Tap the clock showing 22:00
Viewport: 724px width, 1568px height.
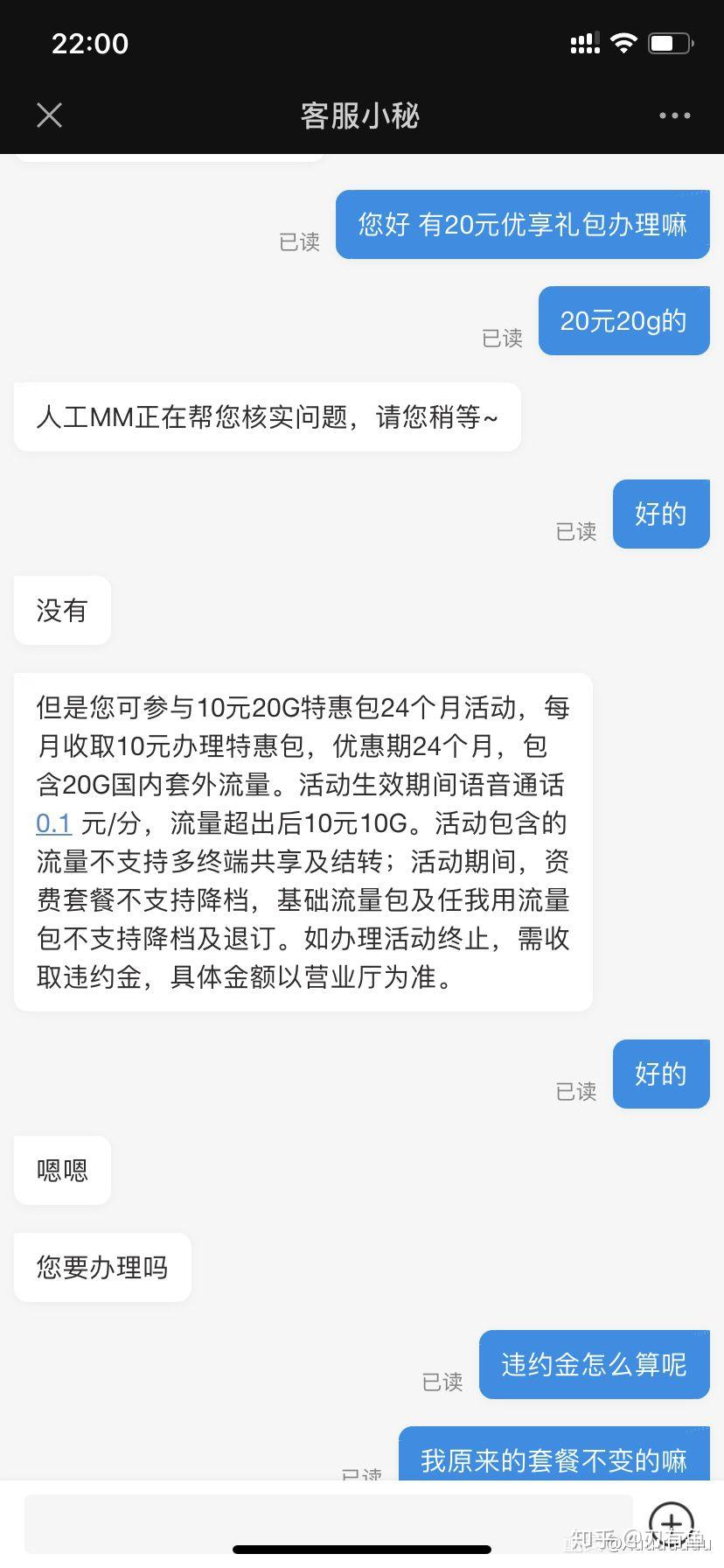coord(90,43)
